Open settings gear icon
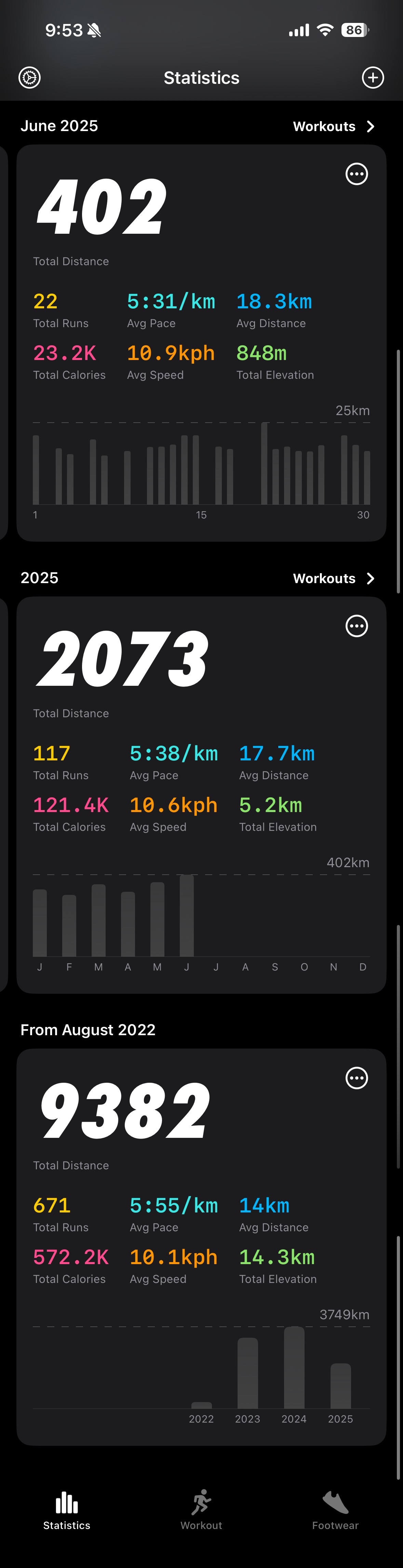 [30, 78]
